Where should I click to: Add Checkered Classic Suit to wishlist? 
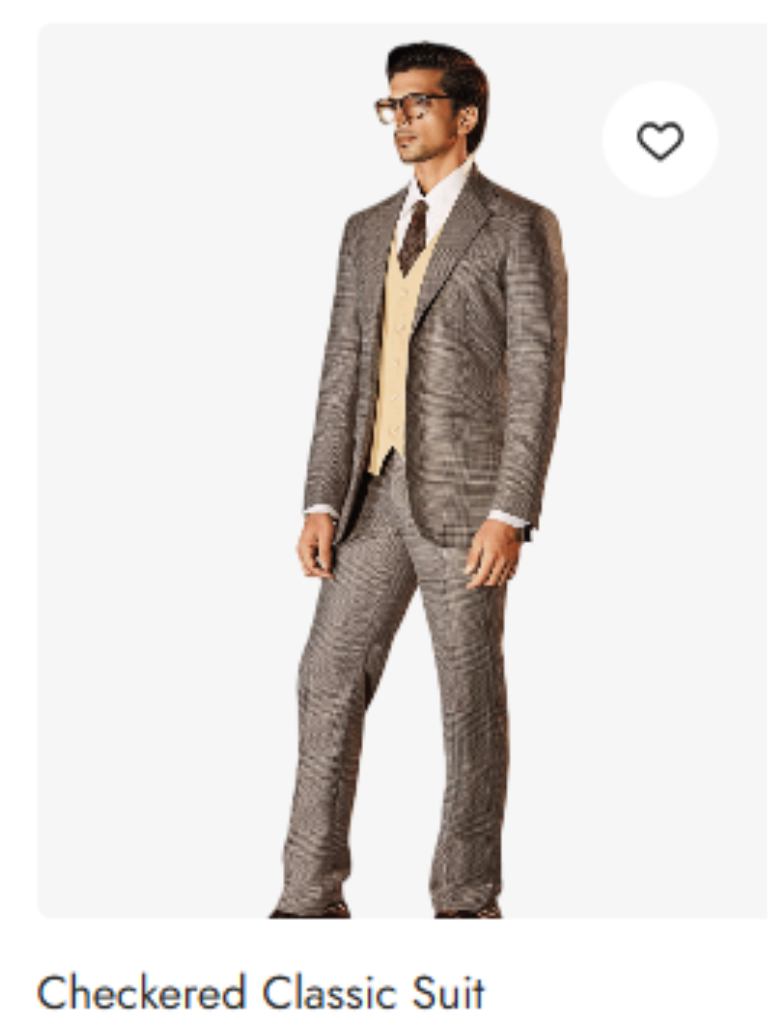point(660,141)
